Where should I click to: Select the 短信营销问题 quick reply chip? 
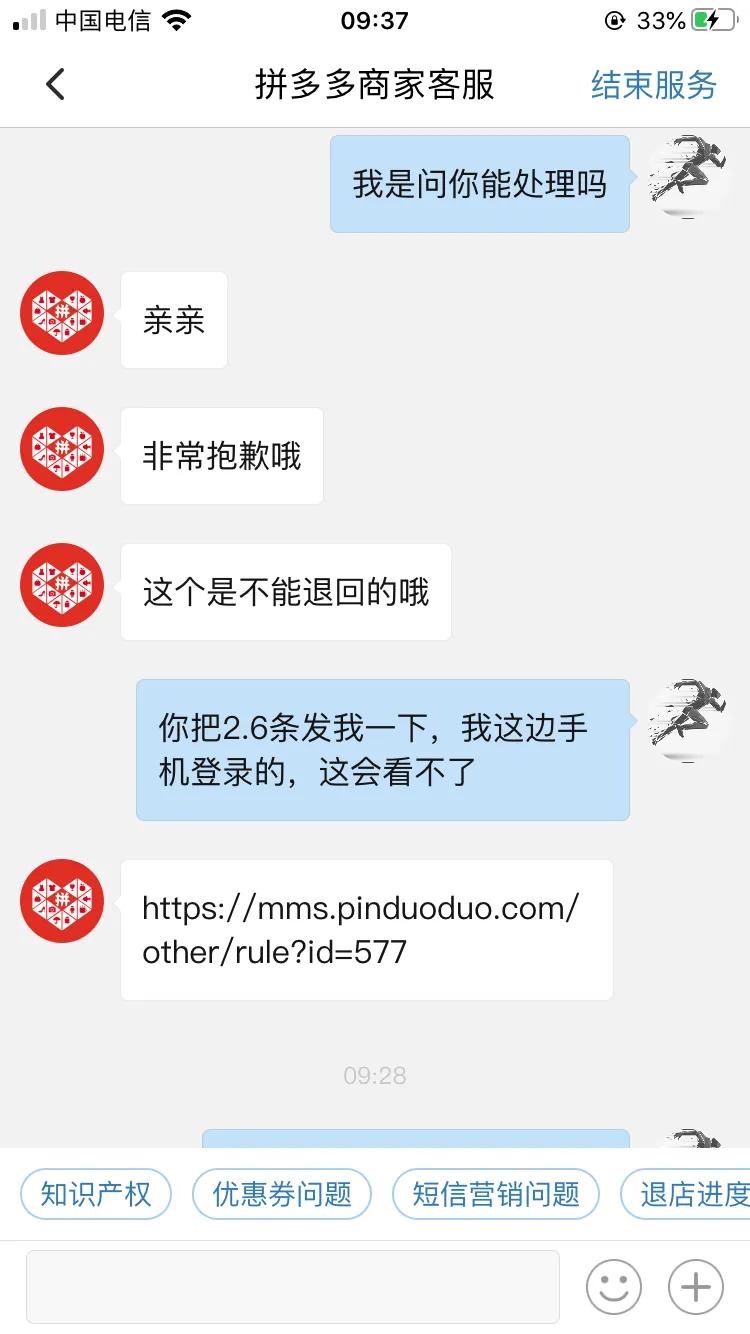(x=496, y=1193)
